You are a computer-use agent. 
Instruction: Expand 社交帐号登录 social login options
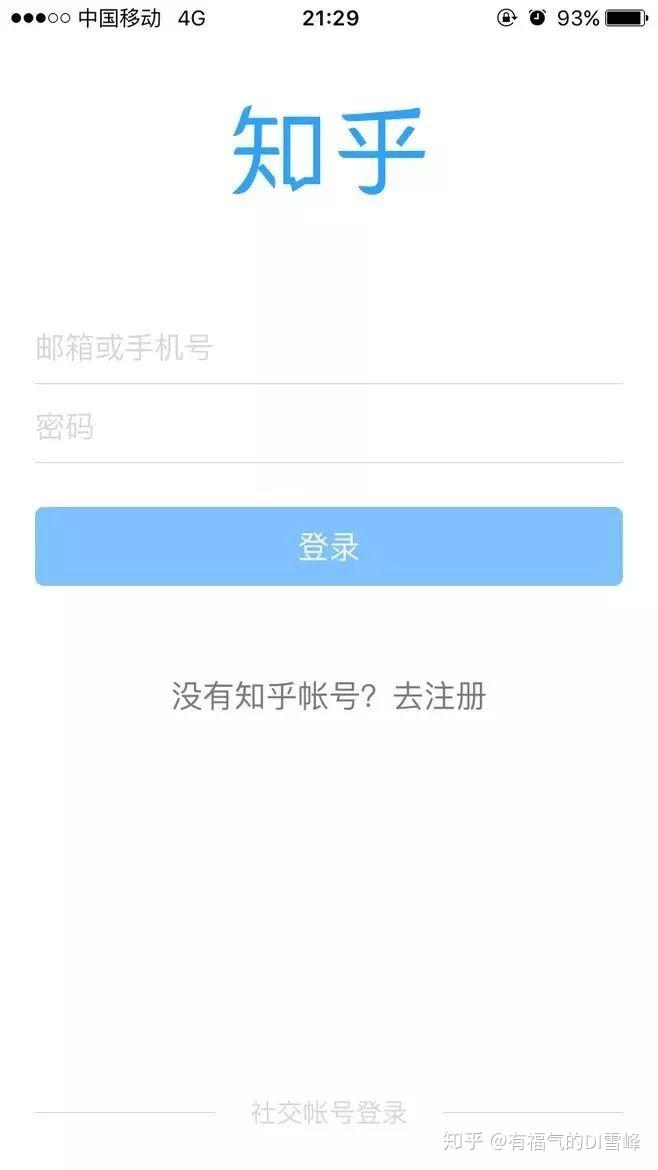[x=329, y=1113]
